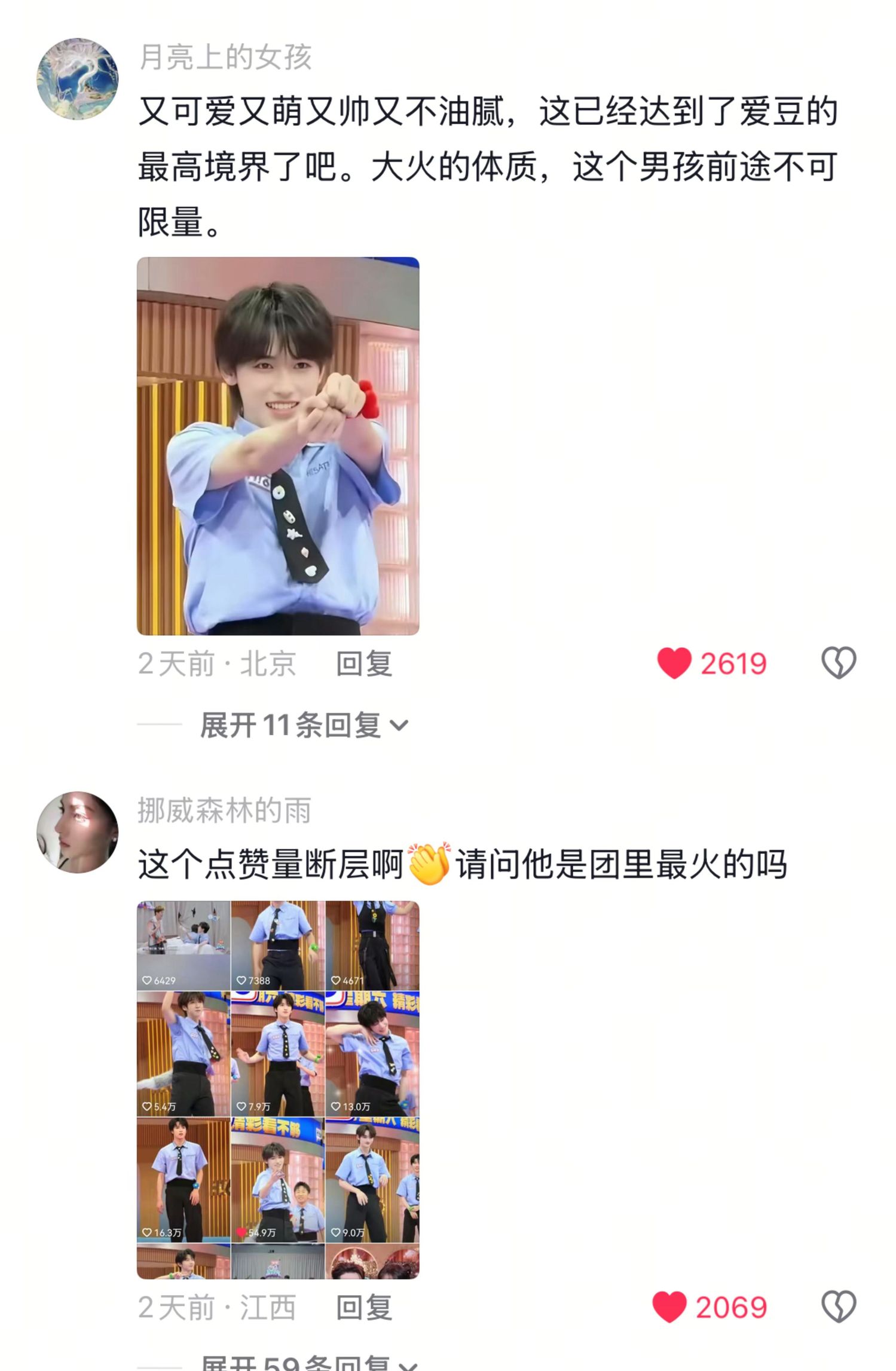
Task: Expand the 11 replies
Action: tap(304, 726)
